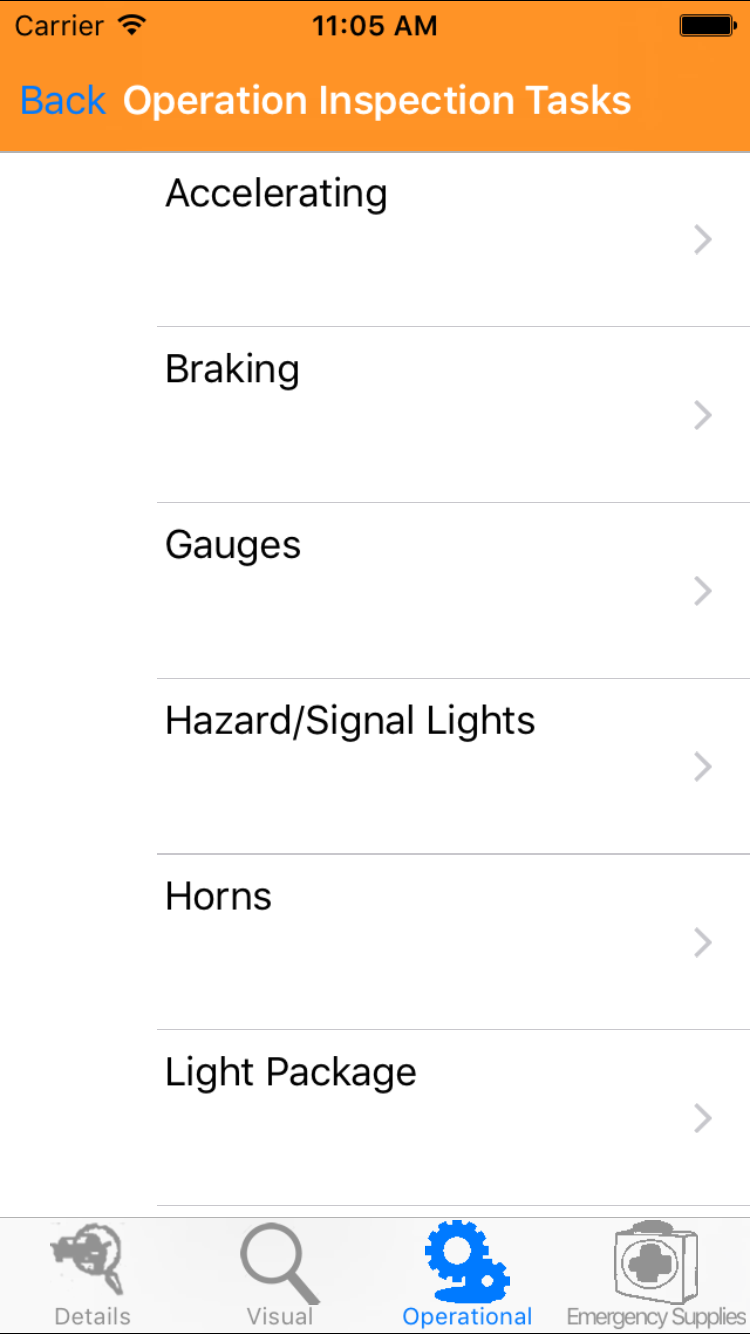Open the Light Package task
The width and height of the screenshot is (750, 1334).
point(452,1117)
